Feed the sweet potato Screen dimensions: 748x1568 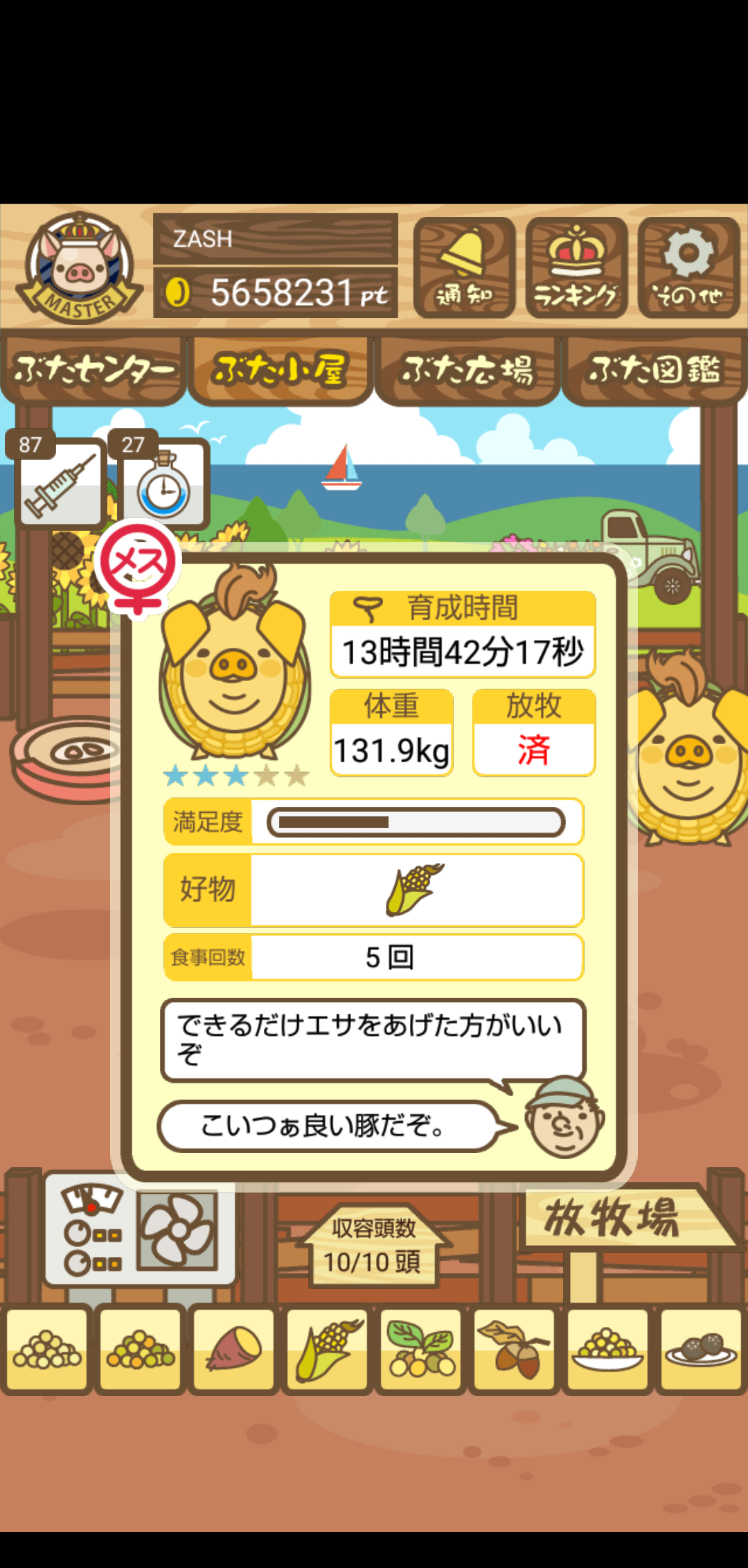point(233,1348)
